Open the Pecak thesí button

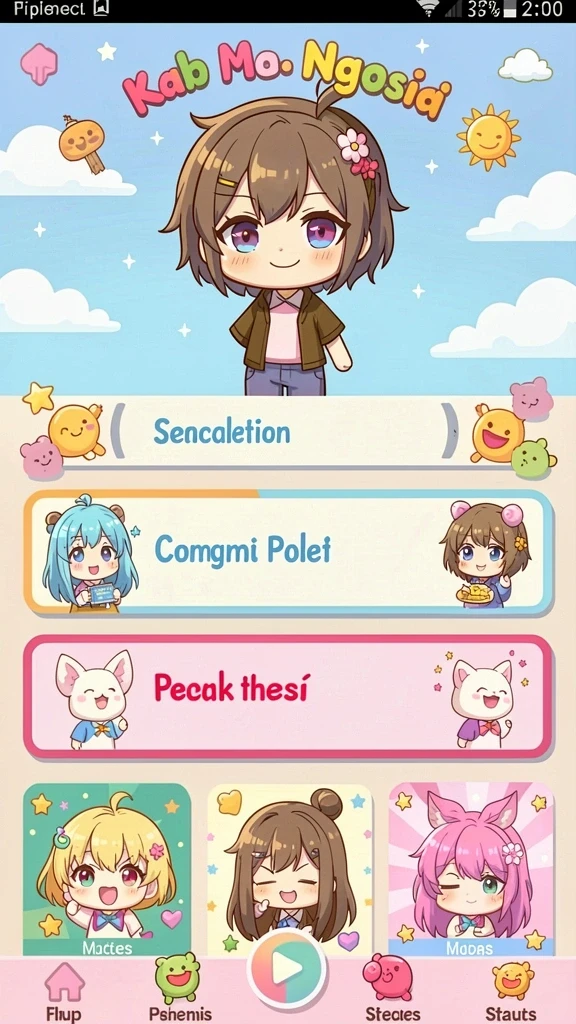[x=289, y=696]
